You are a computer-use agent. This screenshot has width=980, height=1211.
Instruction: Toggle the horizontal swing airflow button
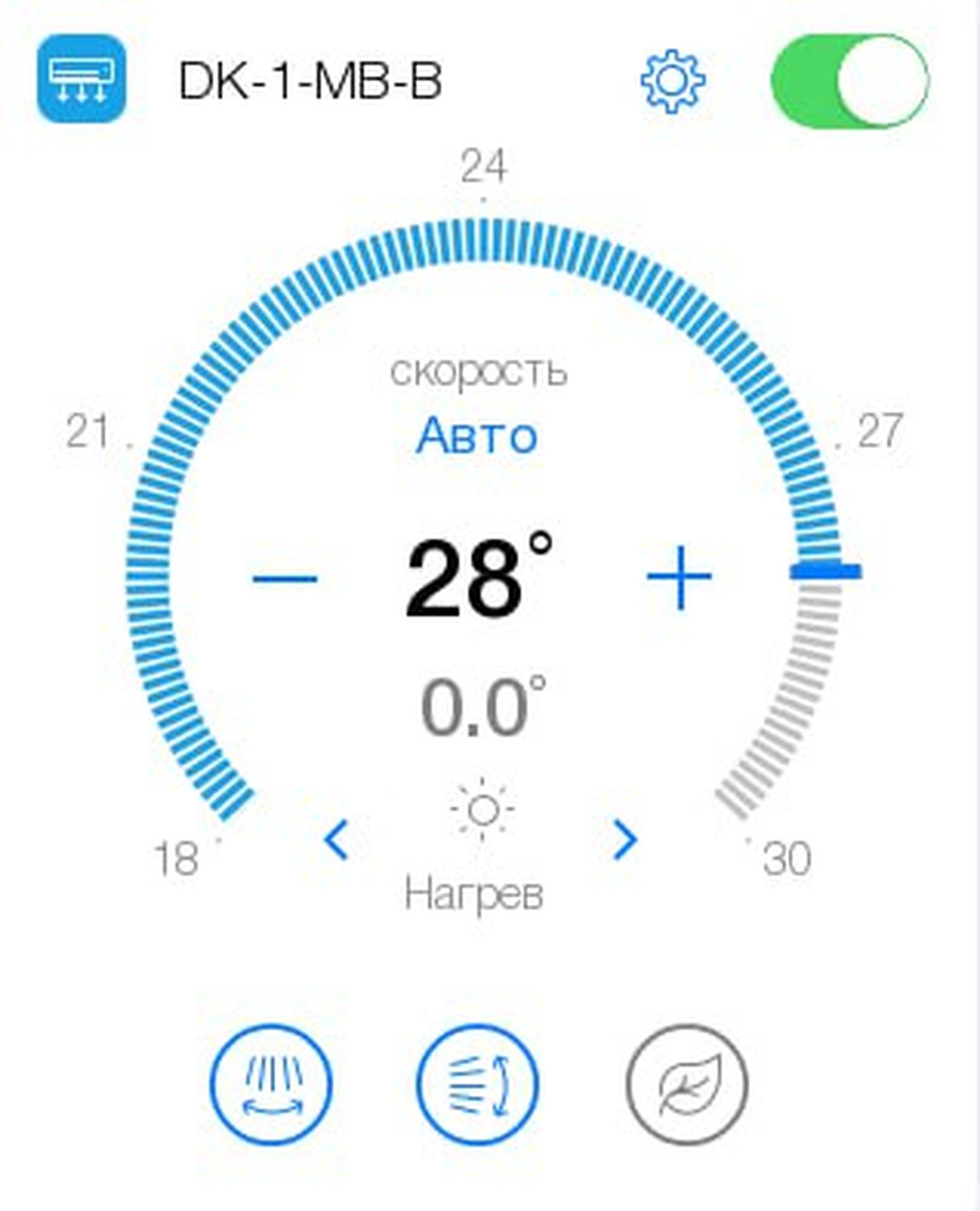(x=271, y=1084)
